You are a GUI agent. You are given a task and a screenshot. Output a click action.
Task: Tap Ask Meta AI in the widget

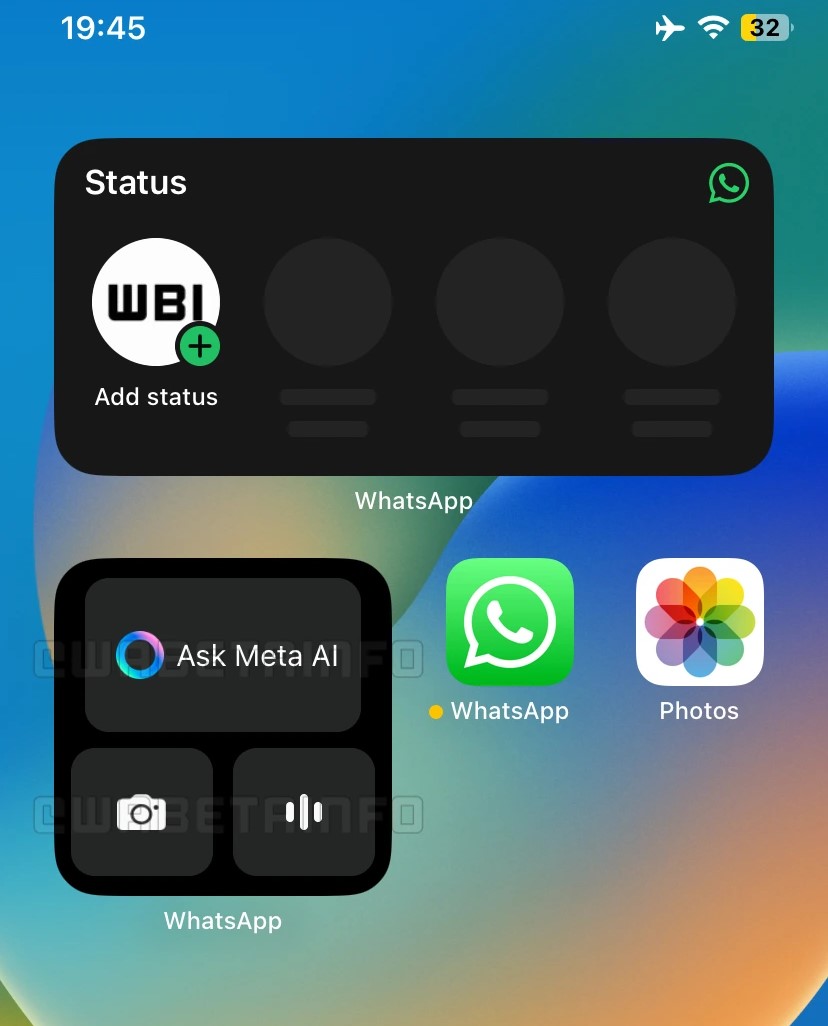[222, 655]
